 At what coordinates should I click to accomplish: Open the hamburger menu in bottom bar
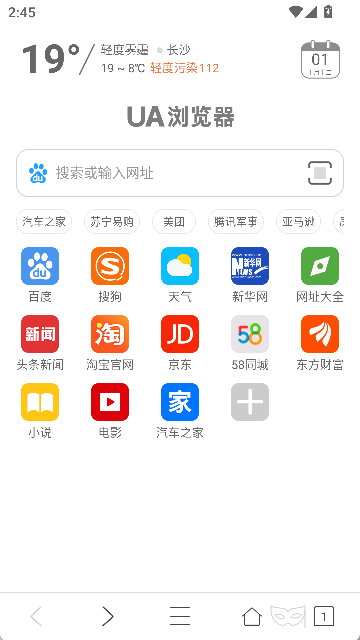180,616
